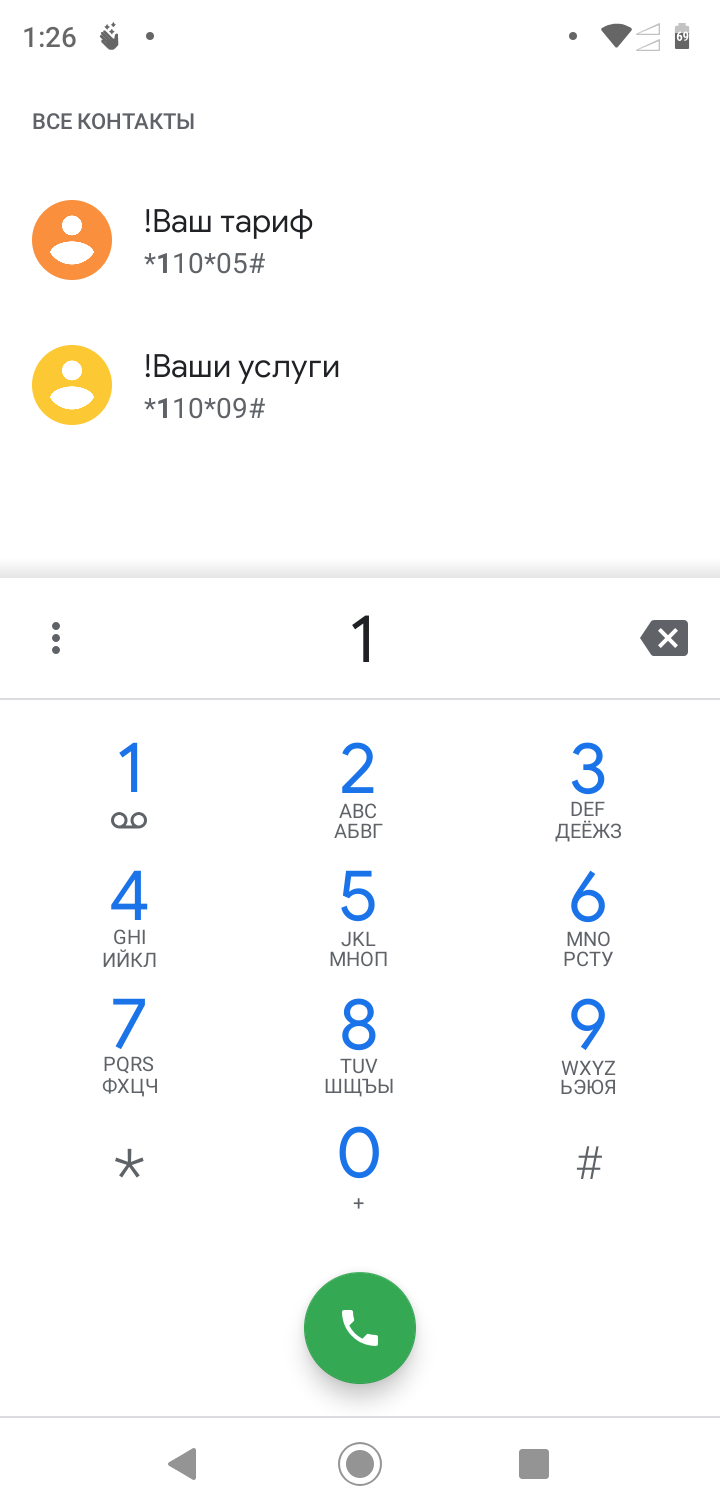Image resolution: width=720 pixels, height=1512 pixels.
Task: Dial digit 1 on the keypad
Action: click(x=130, y=784)
